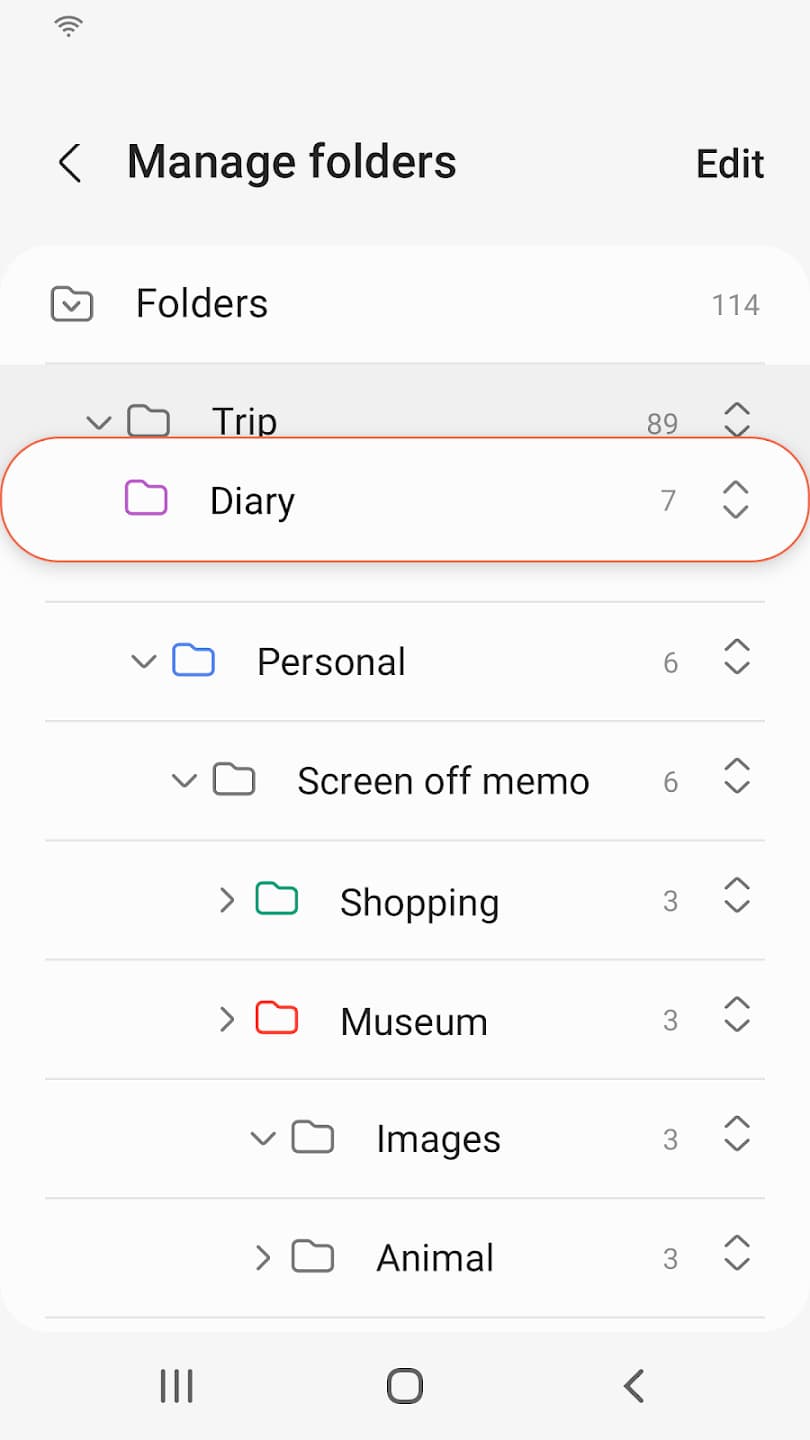Expand the Shopping folder

tap(227, 901)
